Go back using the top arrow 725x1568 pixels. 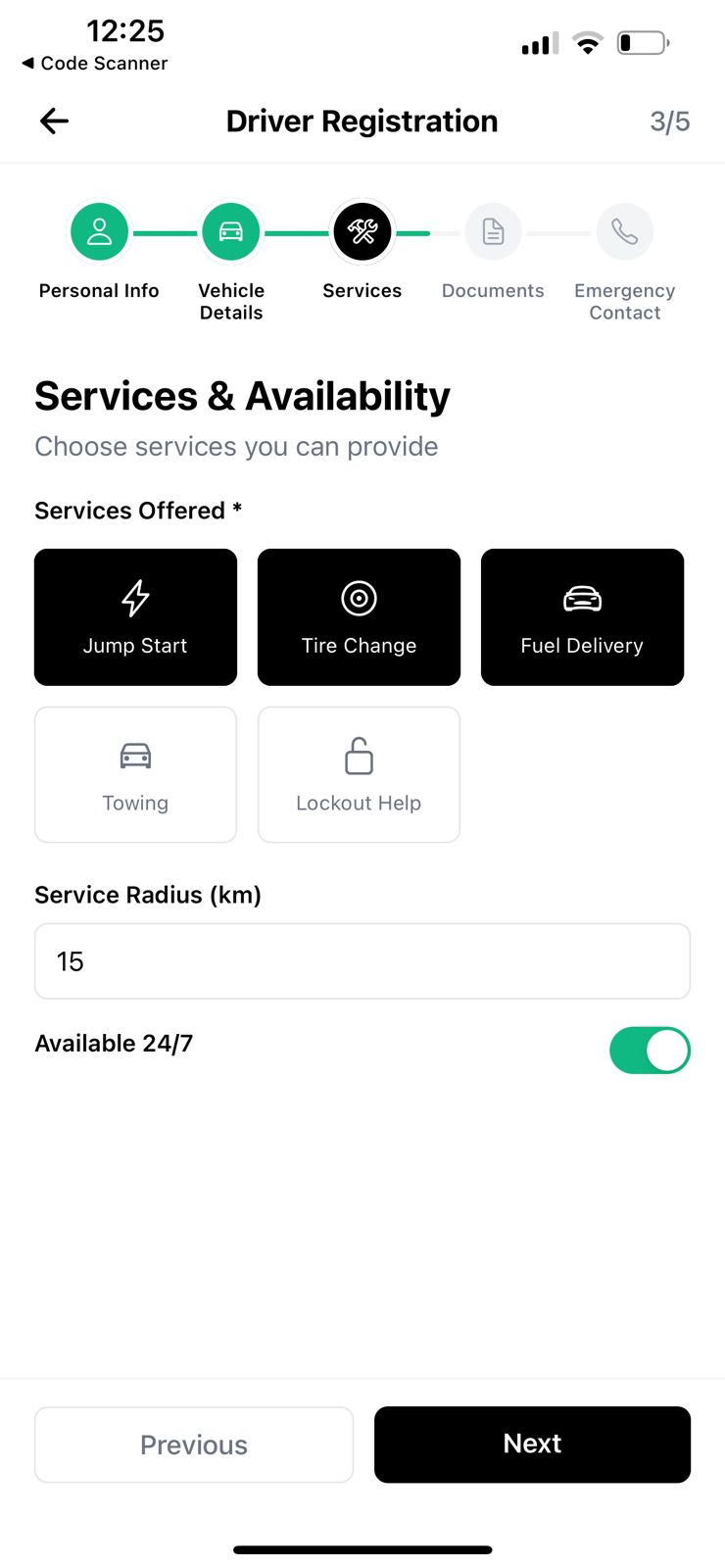tap(54, 122)
